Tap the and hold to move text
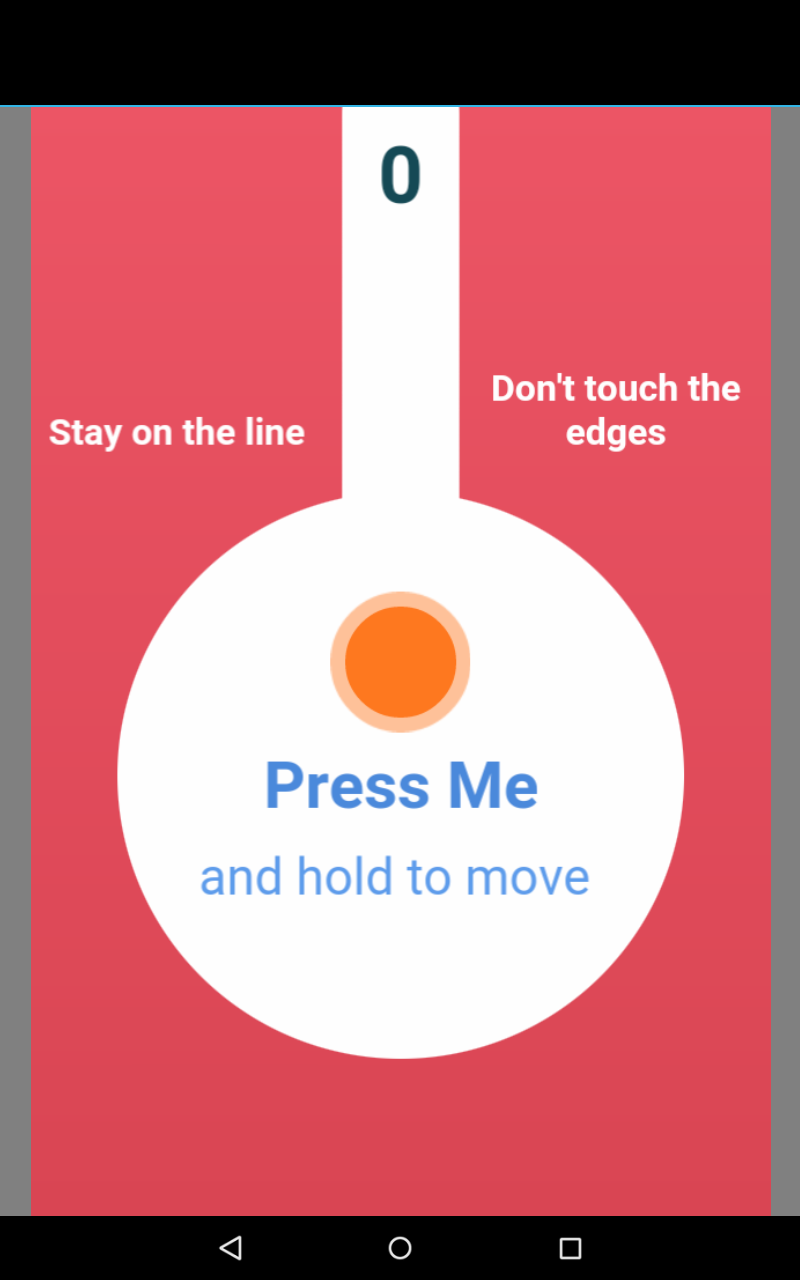800x1280 pixels. pyautogui.click(x=396, y=876)
